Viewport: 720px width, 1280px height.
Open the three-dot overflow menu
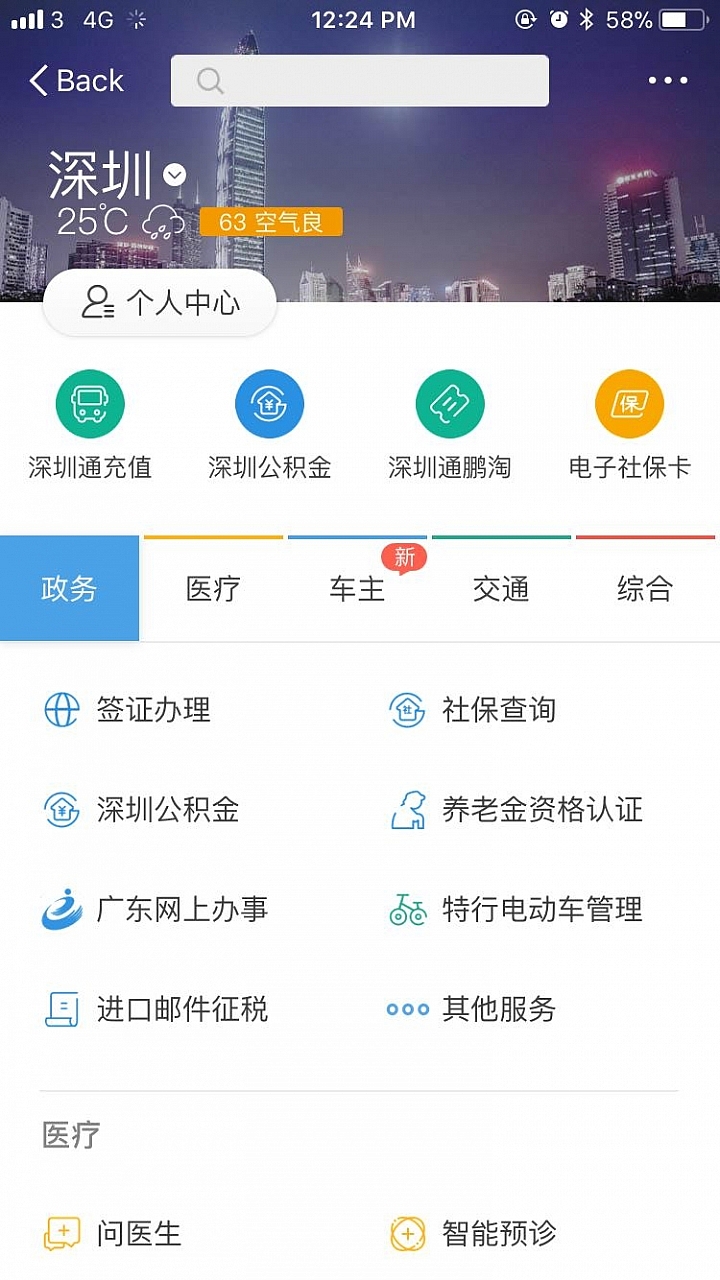click(668, 81)
